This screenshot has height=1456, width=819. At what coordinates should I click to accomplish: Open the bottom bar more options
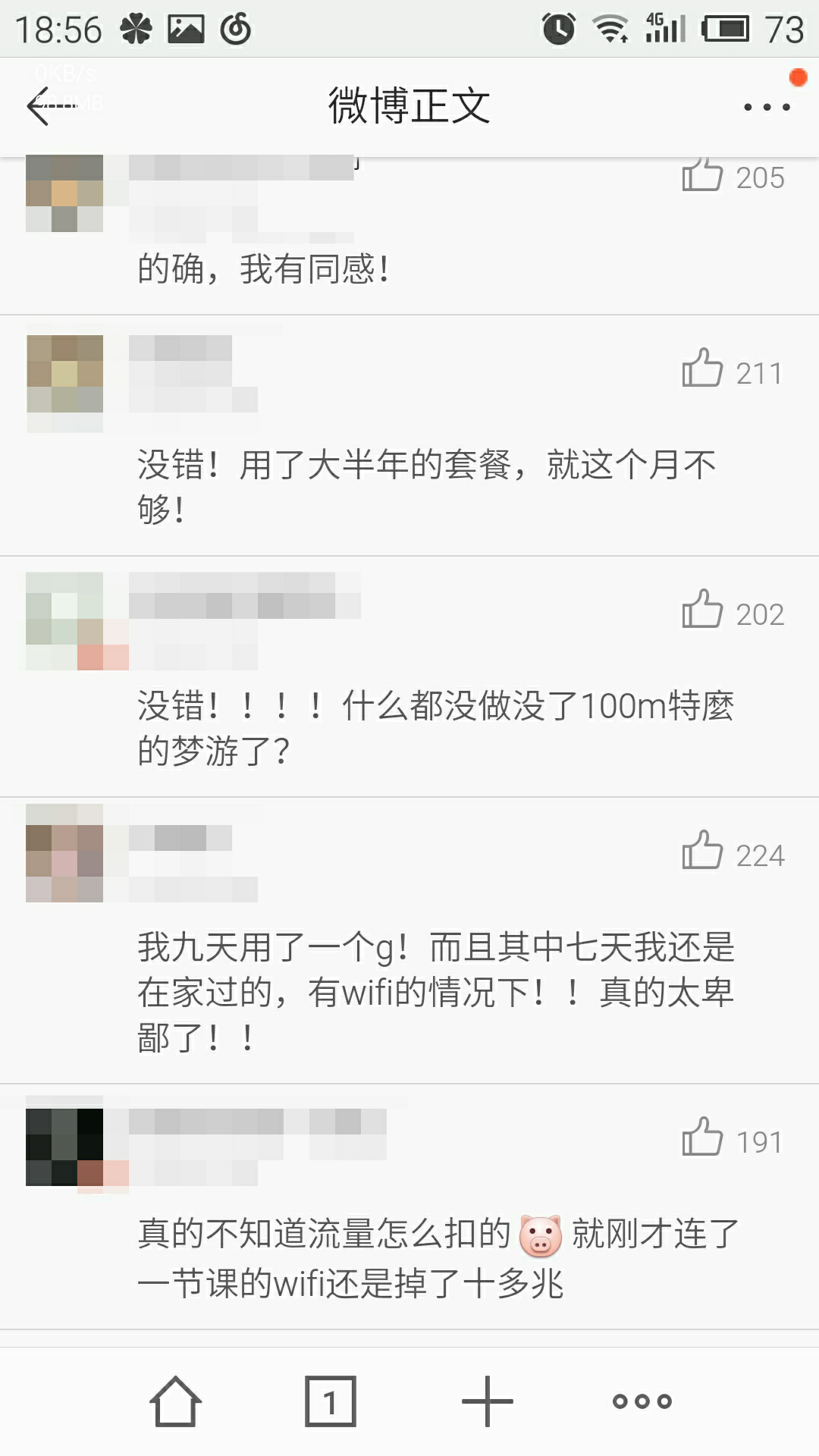pyautogui.click(x=642, y=1401)
